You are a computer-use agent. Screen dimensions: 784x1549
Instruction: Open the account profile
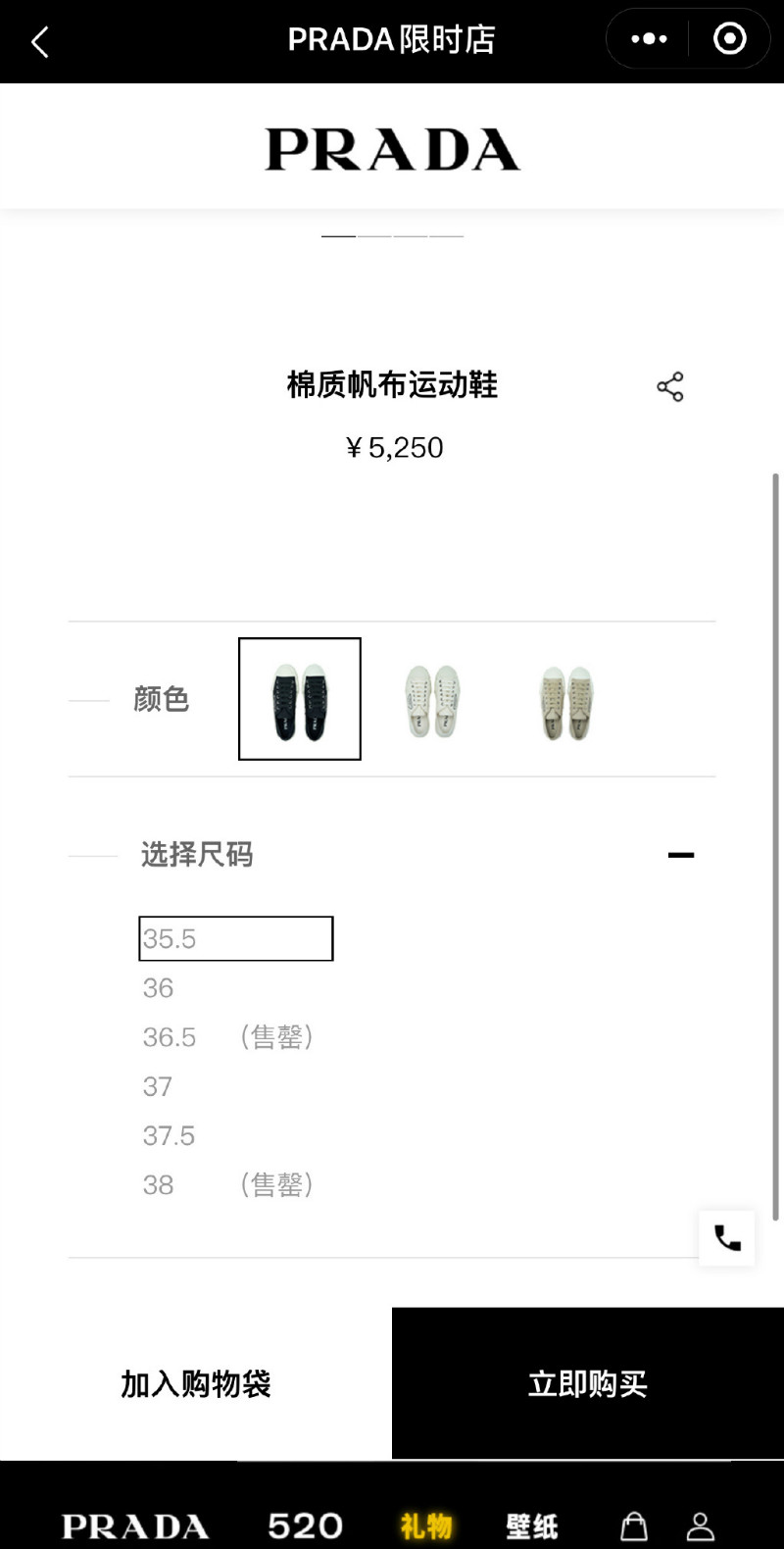coord(700,1525)
